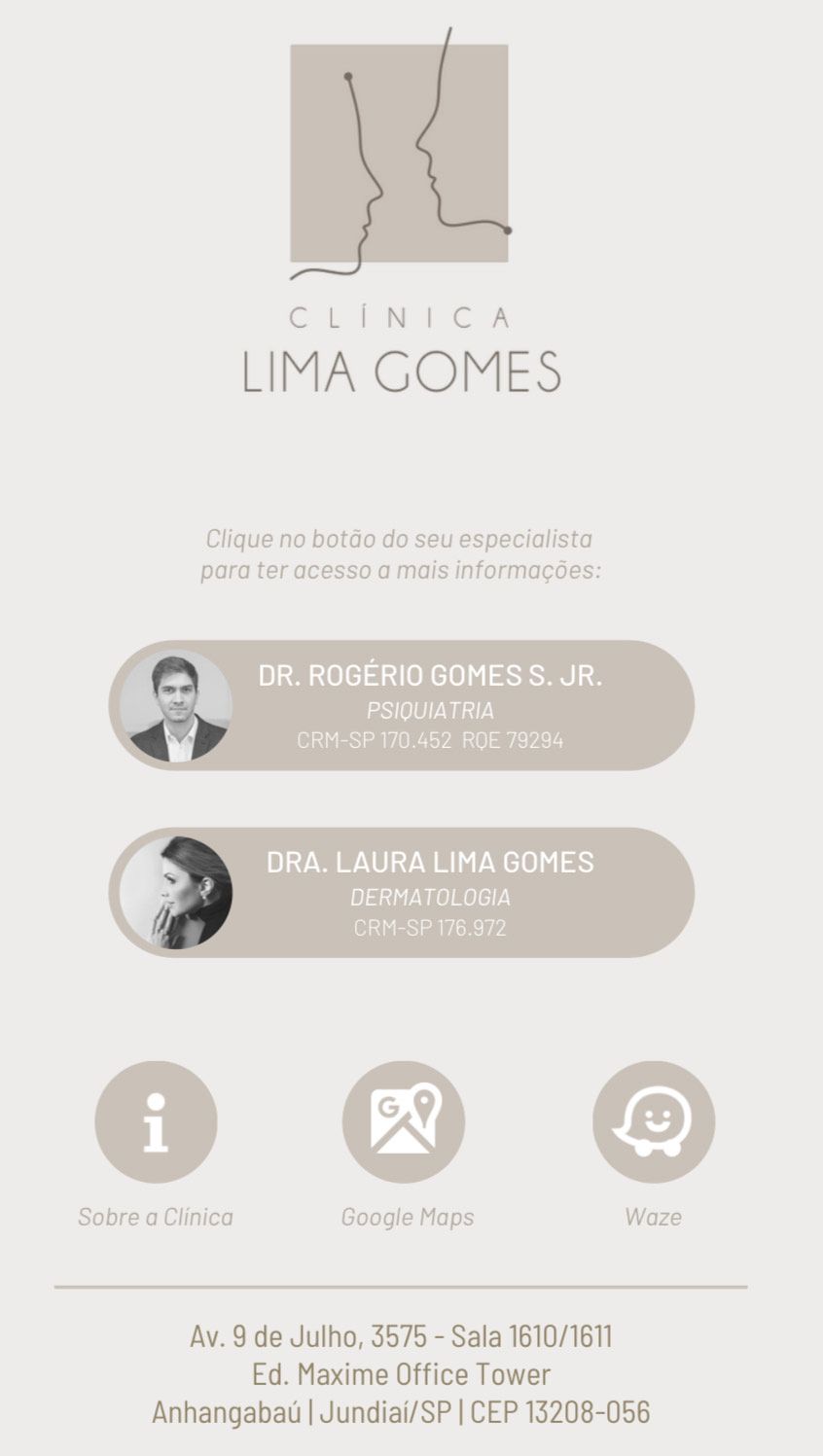Select the Clínica Lima Gomes logo
Image resolution: width=823 pixels, height=1456 pixels.
coord(400,151)
